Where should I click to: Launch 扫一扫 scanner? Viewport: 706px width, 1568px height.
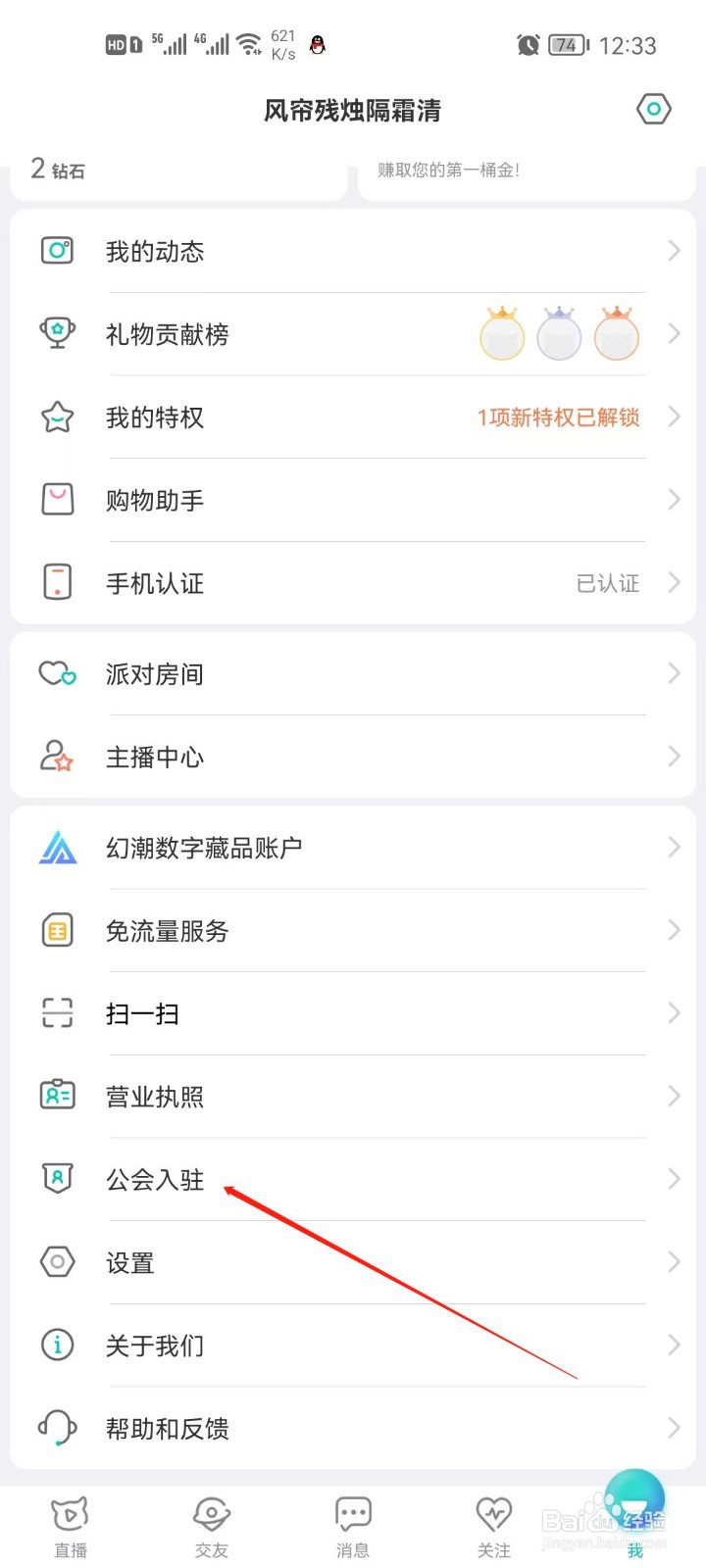353,1013
